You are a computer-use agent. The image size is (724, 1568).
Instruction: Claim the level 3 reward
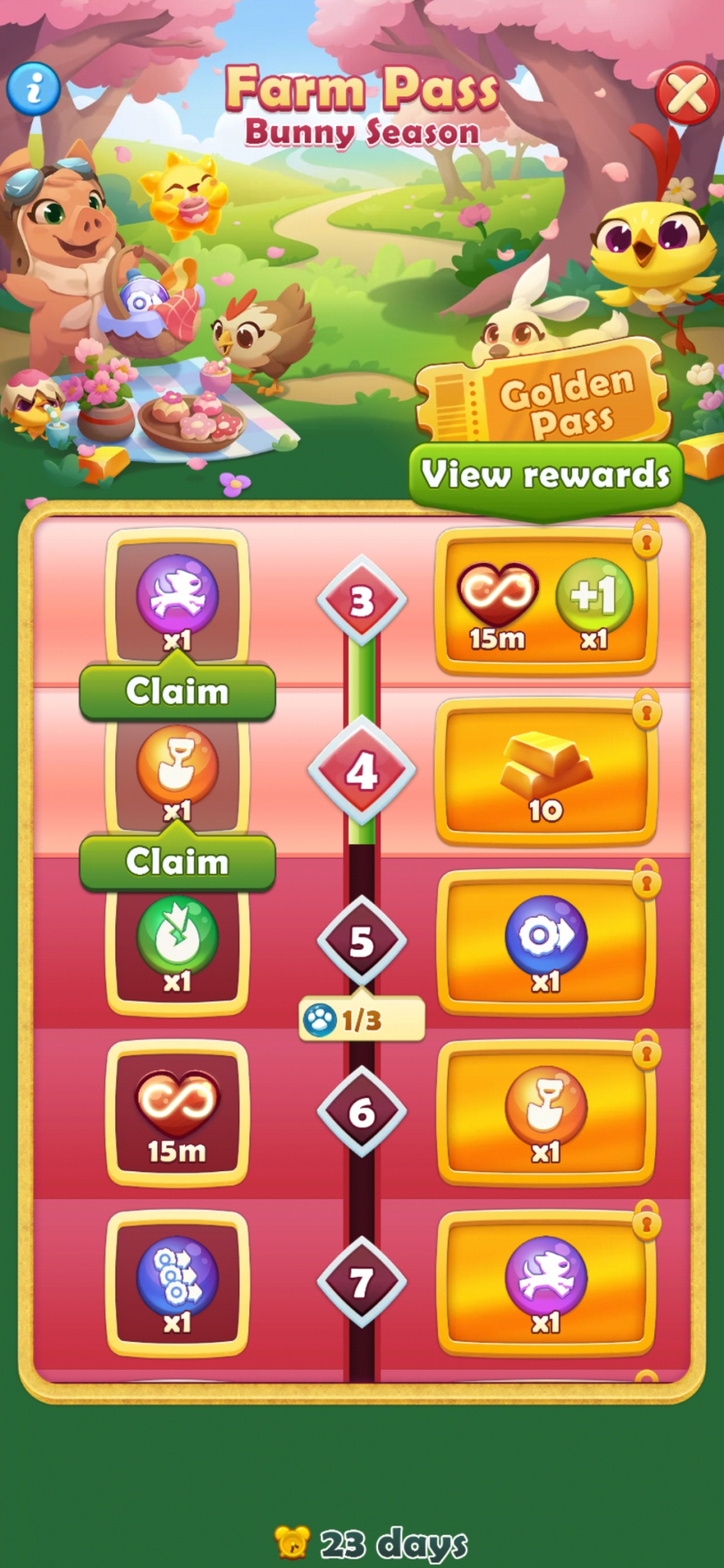pos(177,691)
